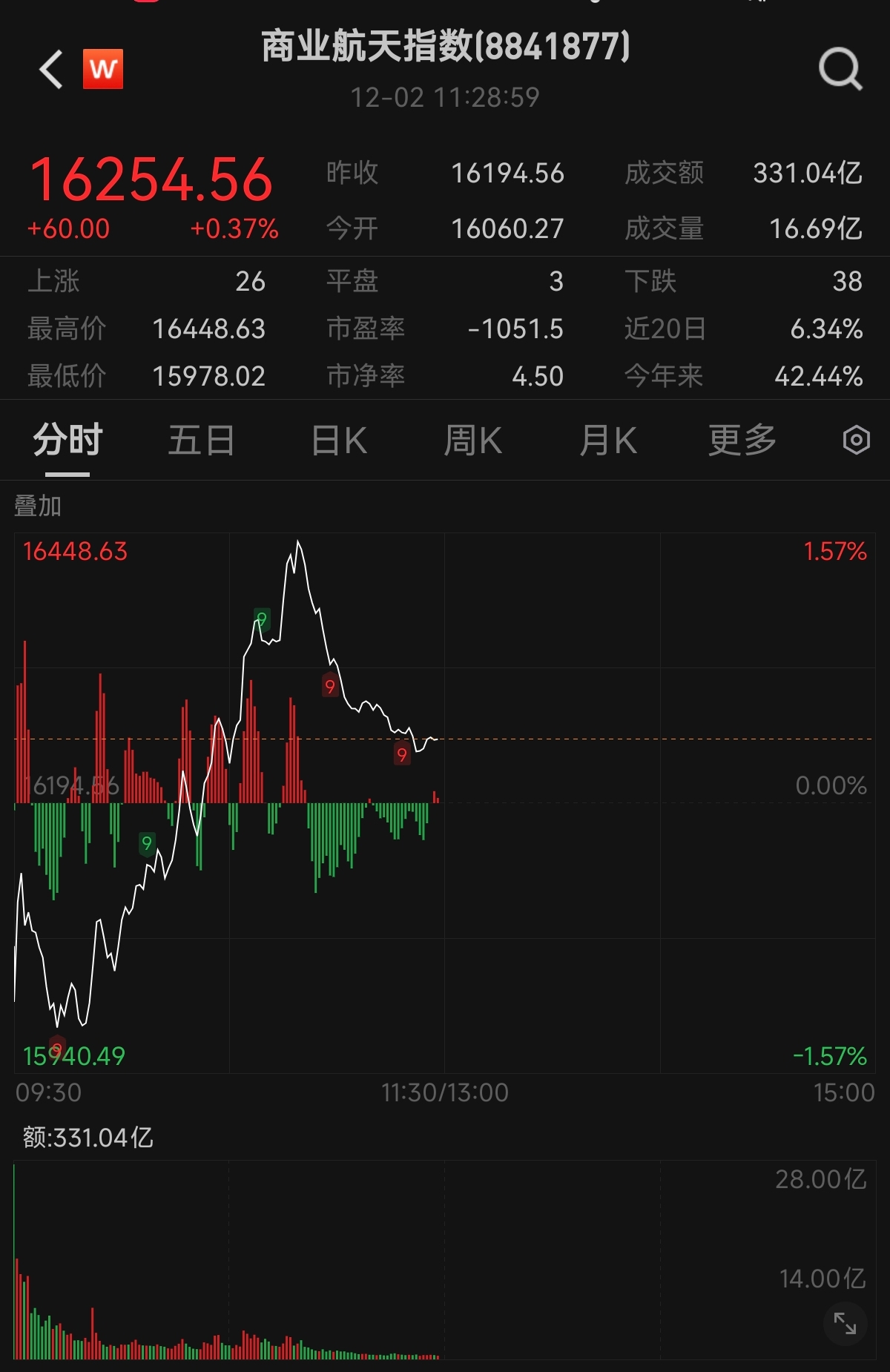Tap 叠加 to overlay a comparison
The image size is (890, 1372).
38,506
